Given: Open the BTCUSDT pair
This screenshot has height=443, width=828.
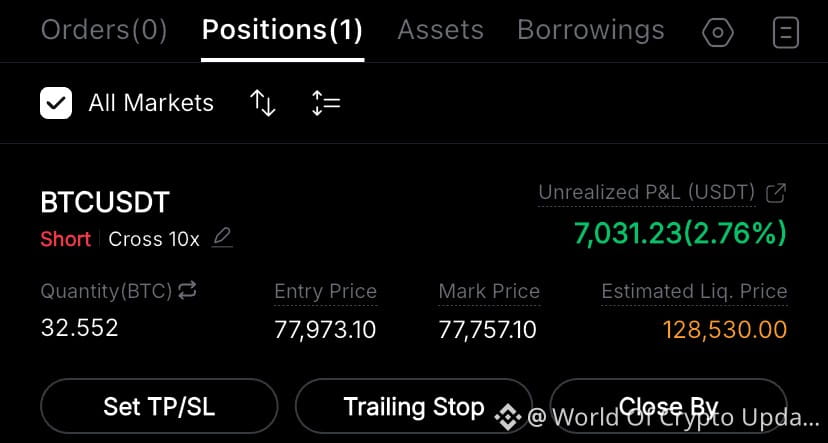Looking at the screenshot, I should (x=105, y=202).
